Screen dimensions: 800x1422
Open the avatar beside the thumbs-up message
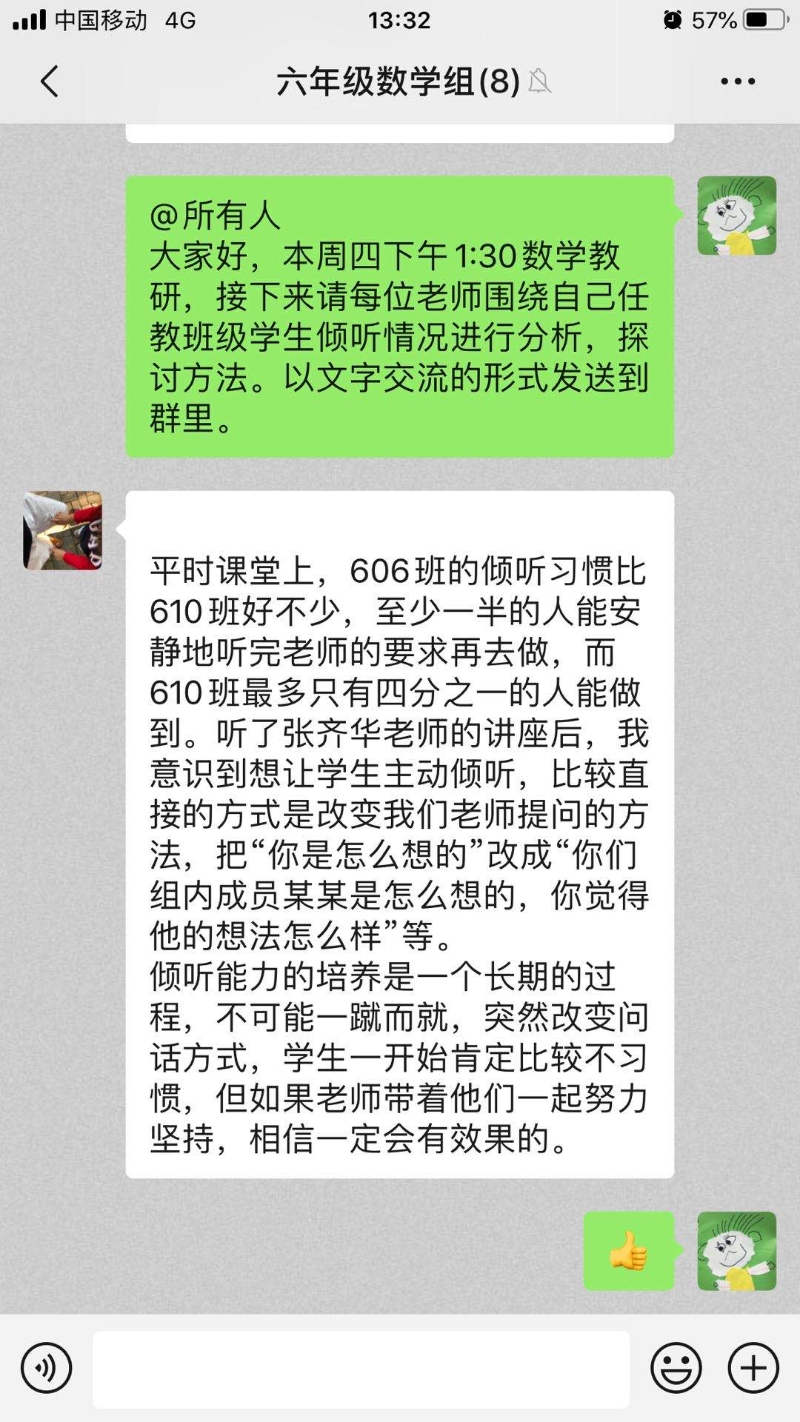(x=736, y=1251)
